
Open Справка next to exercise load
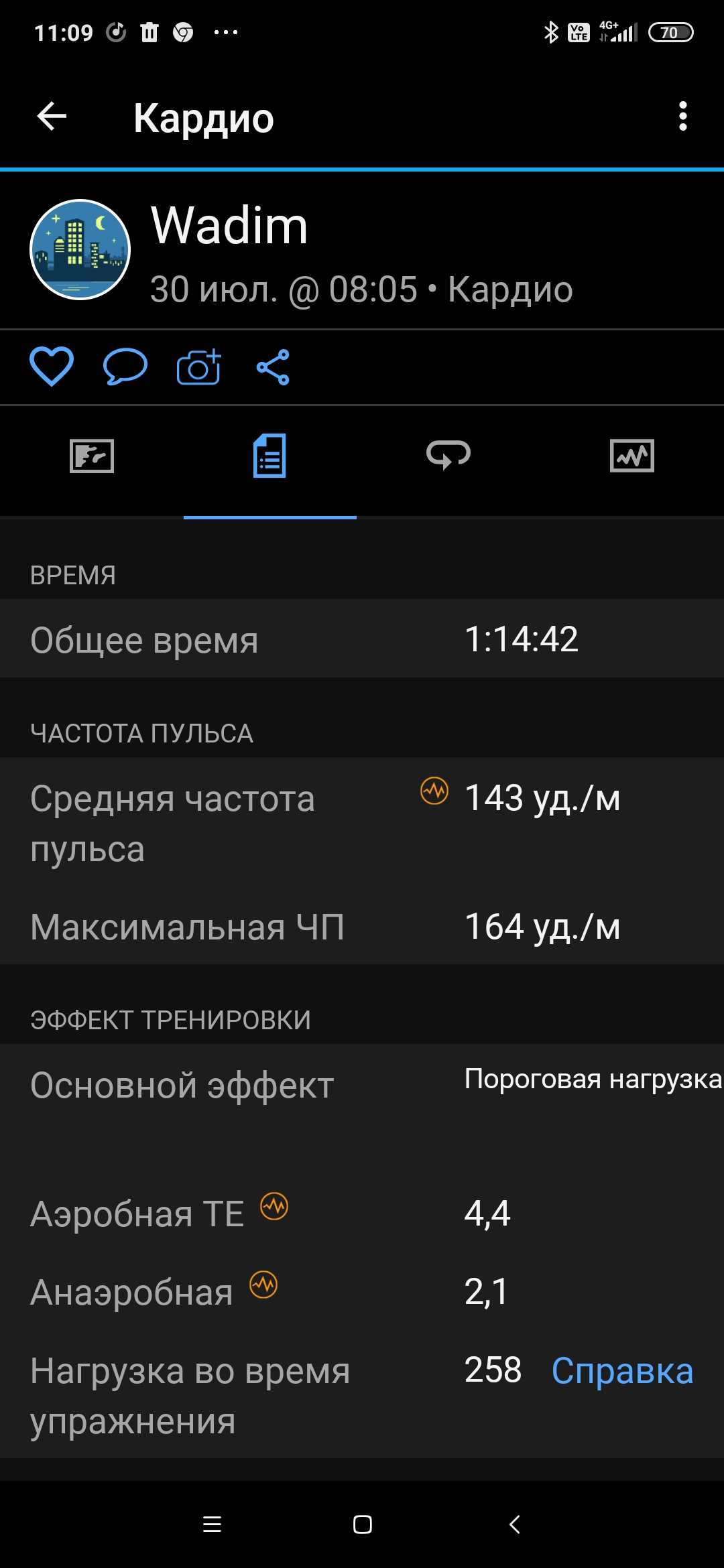point(623,1371)
